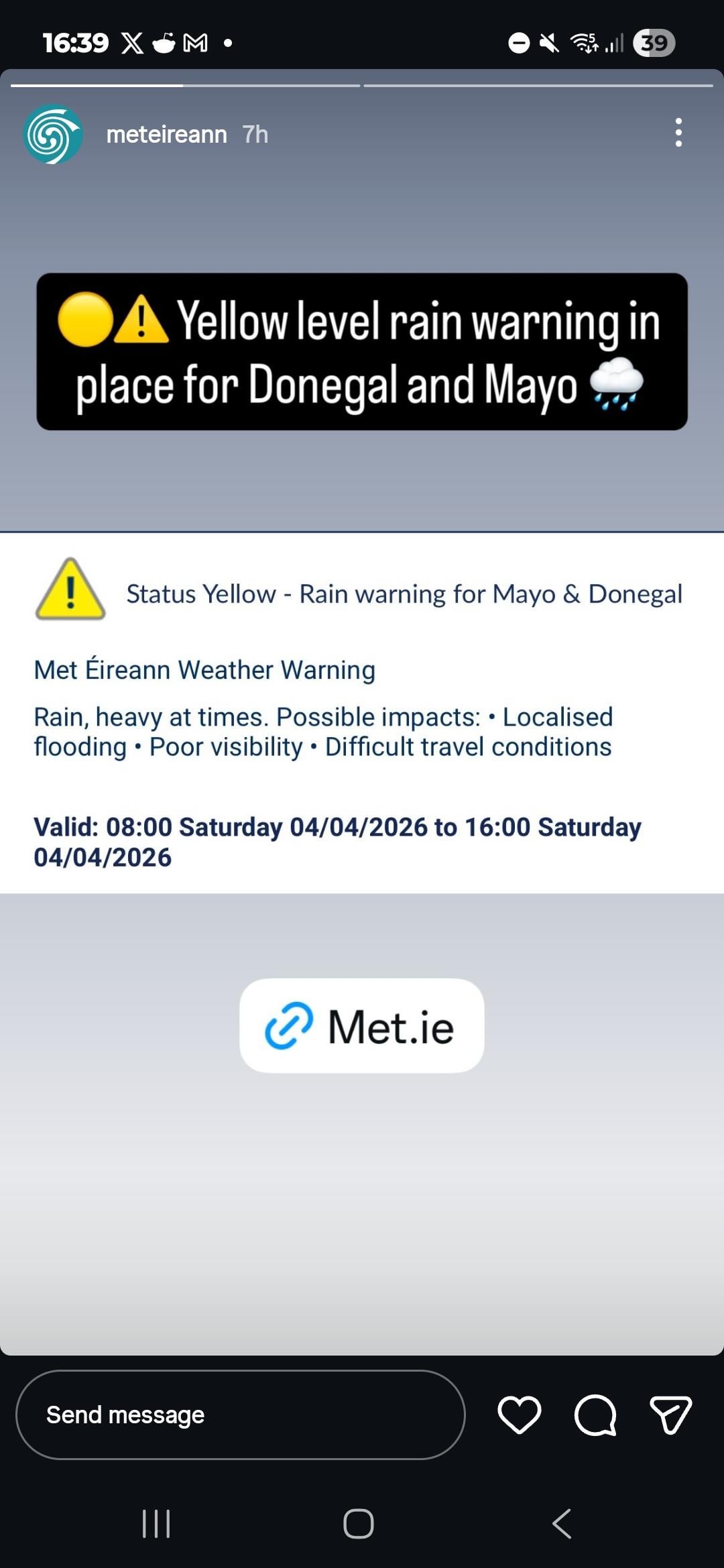
Task: Open the comment bubble icon
Action: click(595, 1415)
